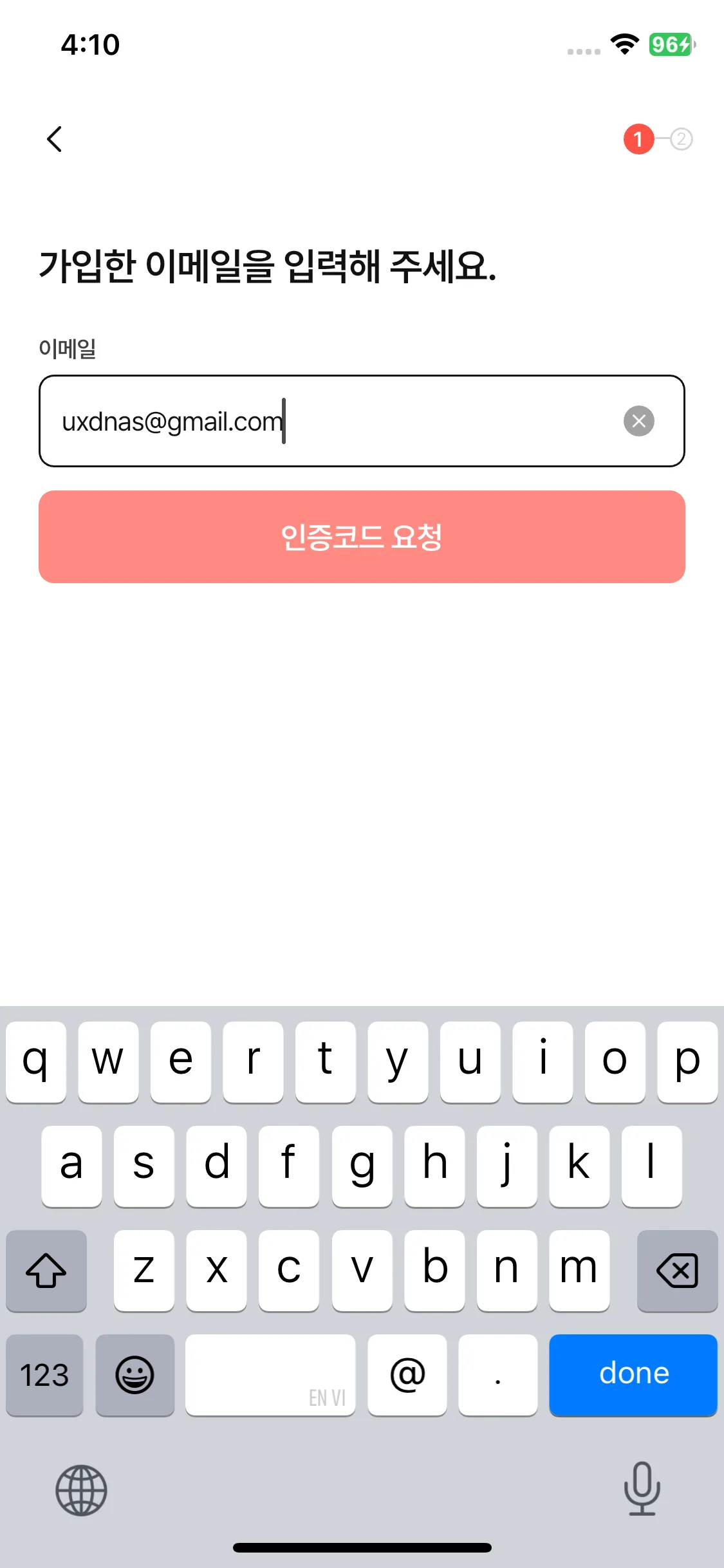Viewport: 724px width, 1568px height.
Task: Open the emoji keyboard
Action: click(x=135, y=1376)
